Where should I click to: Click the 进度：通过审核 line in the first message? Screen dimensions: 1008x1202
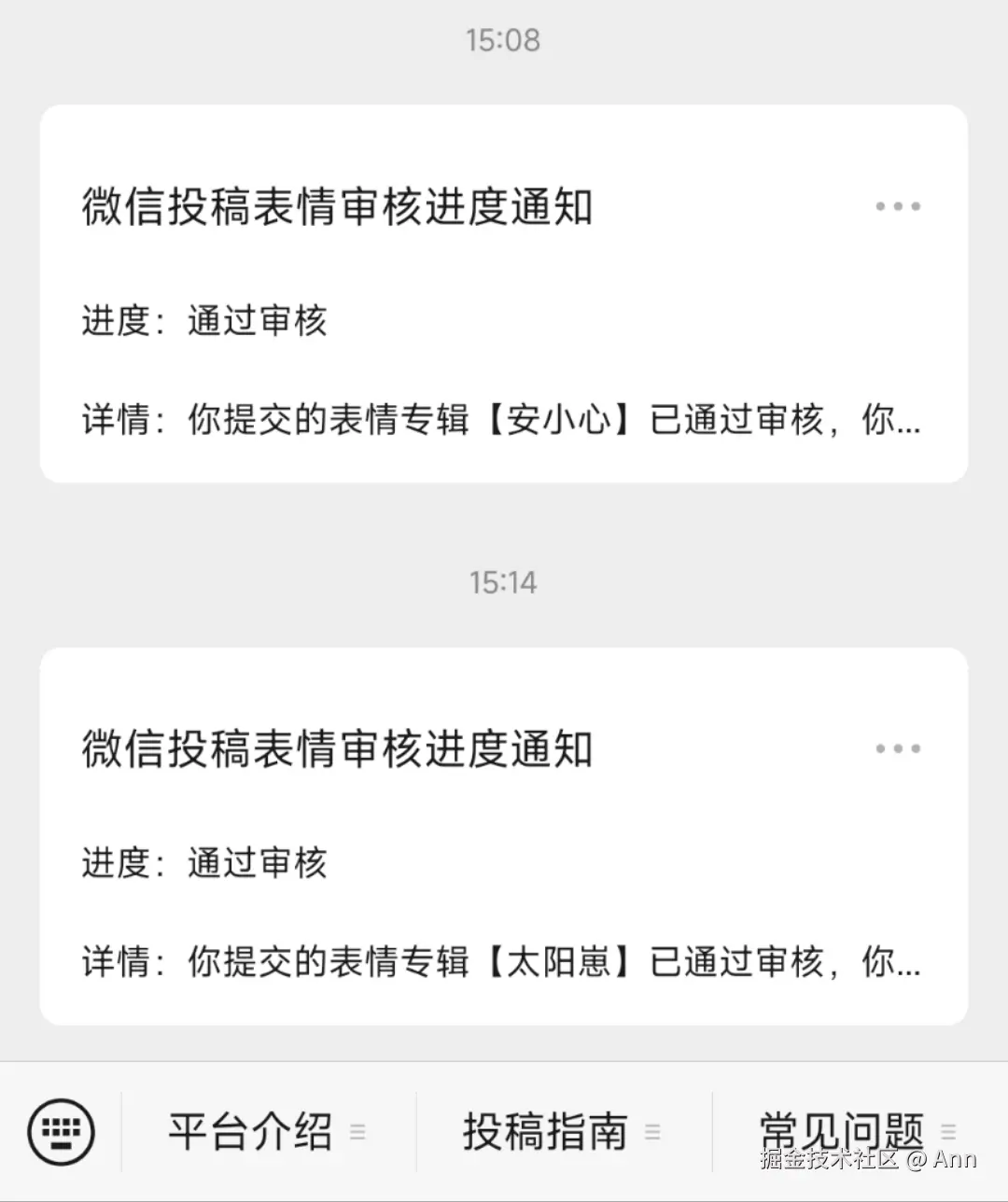205,320
